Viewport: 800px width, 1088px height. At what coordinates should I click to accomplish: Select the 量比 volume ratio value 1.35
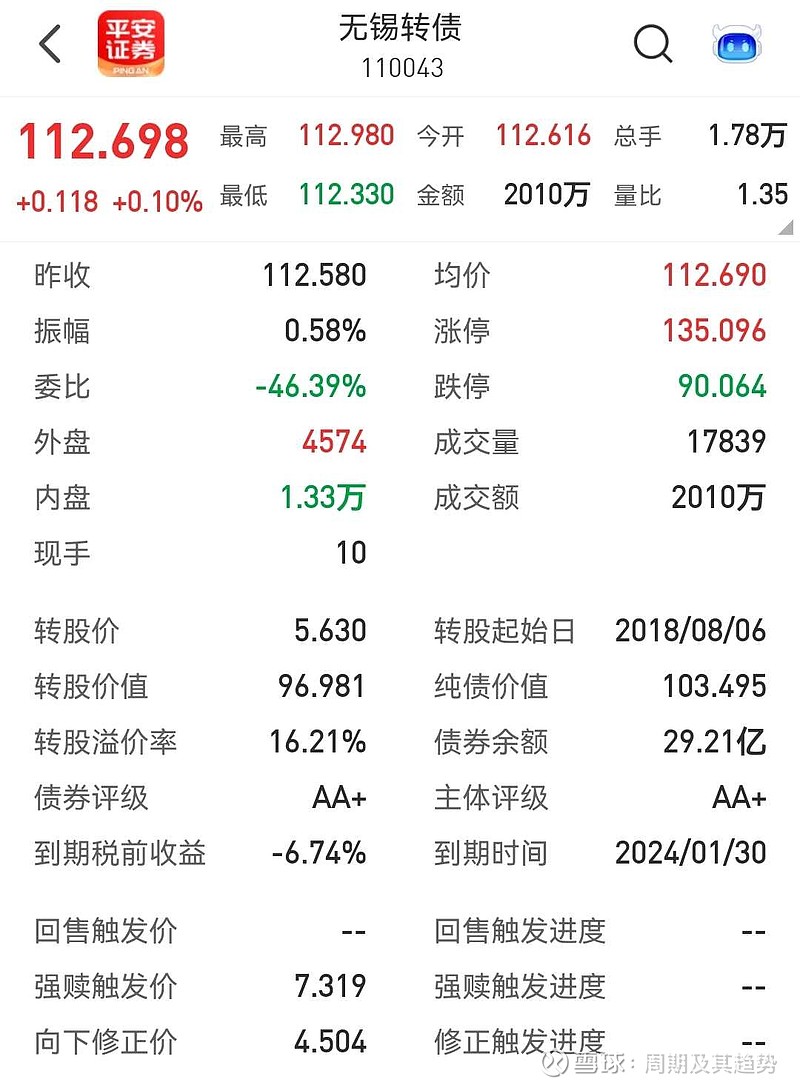click(756, 196)
